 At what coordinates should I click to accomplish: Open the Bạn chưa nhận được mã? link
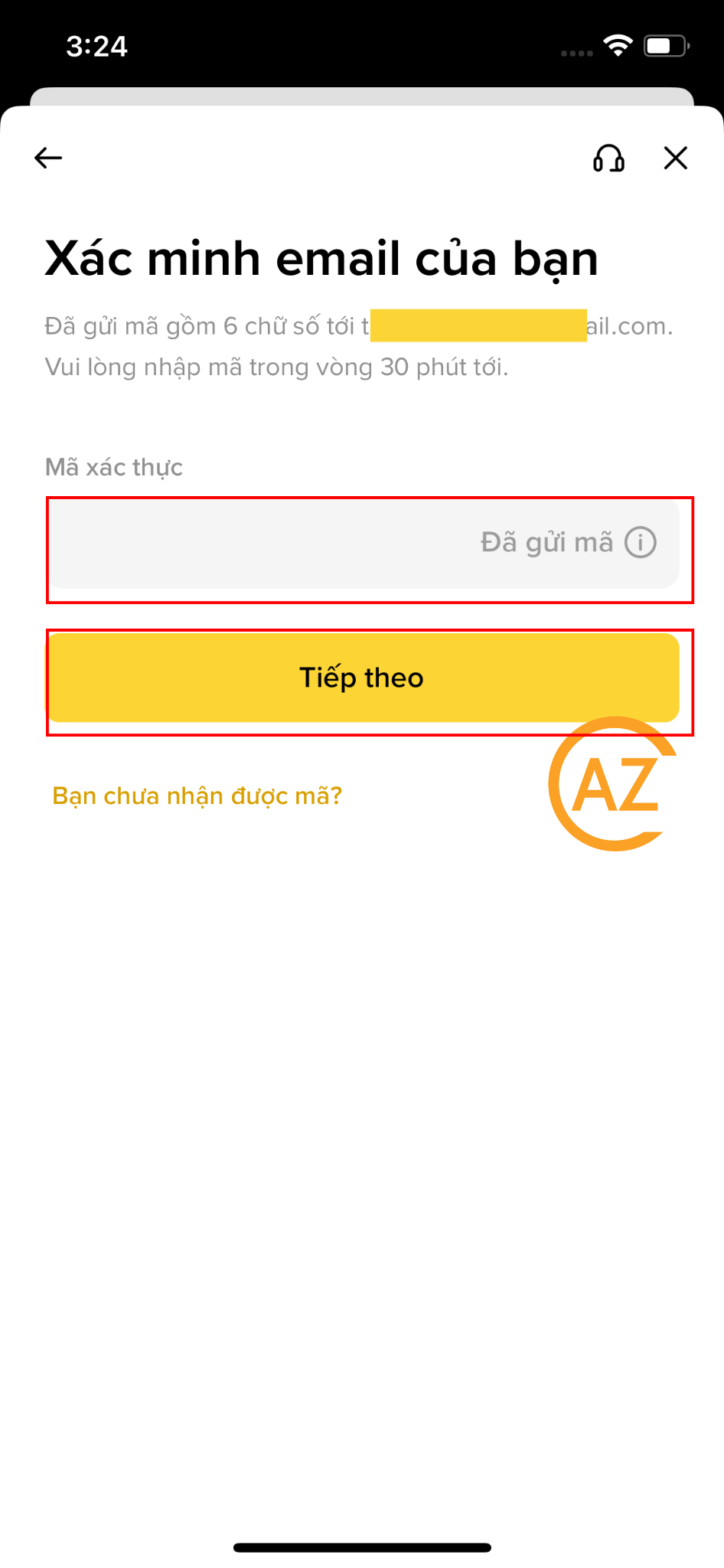(x=197, y=796)
